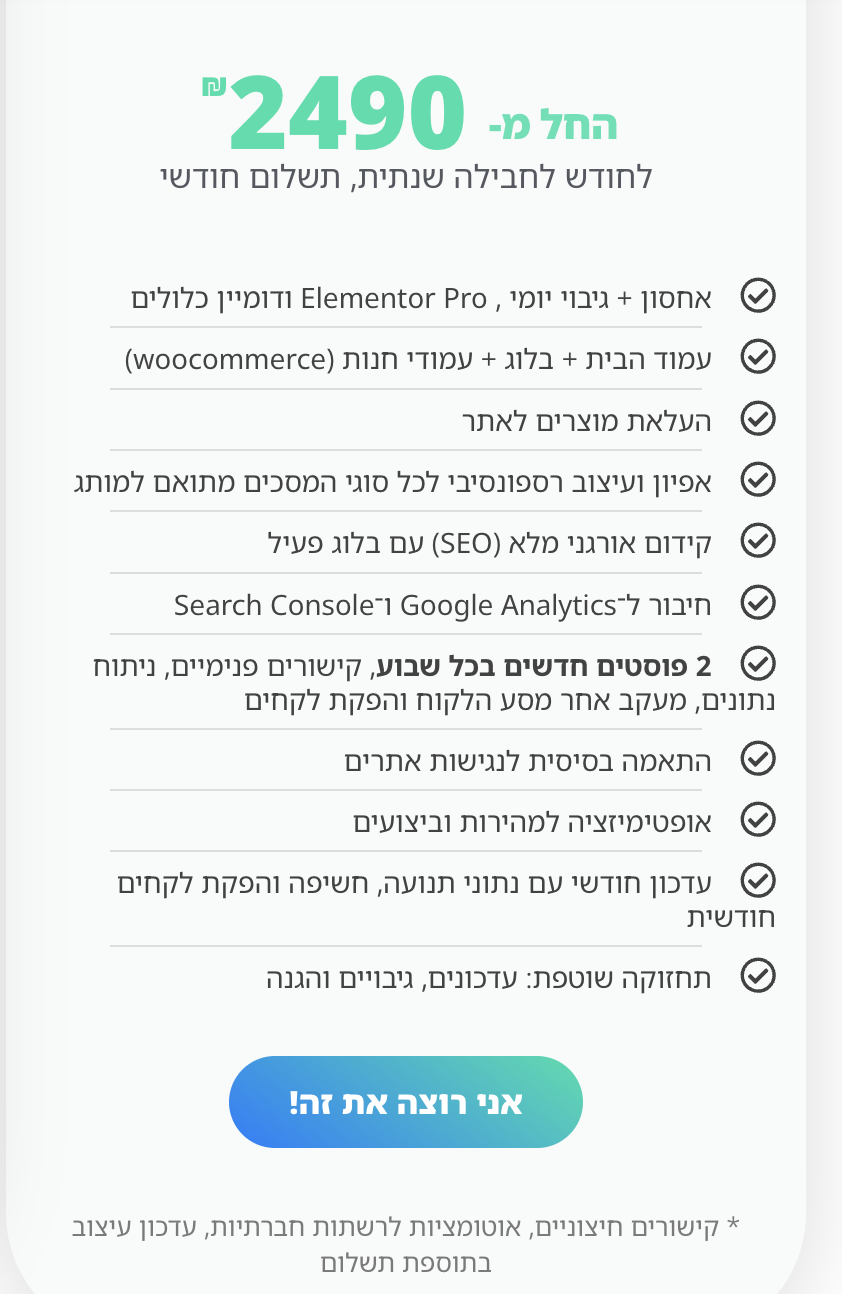
Task: Click the checkmark beside the Elementor Pro hosting feature
Action: point(759,296)
